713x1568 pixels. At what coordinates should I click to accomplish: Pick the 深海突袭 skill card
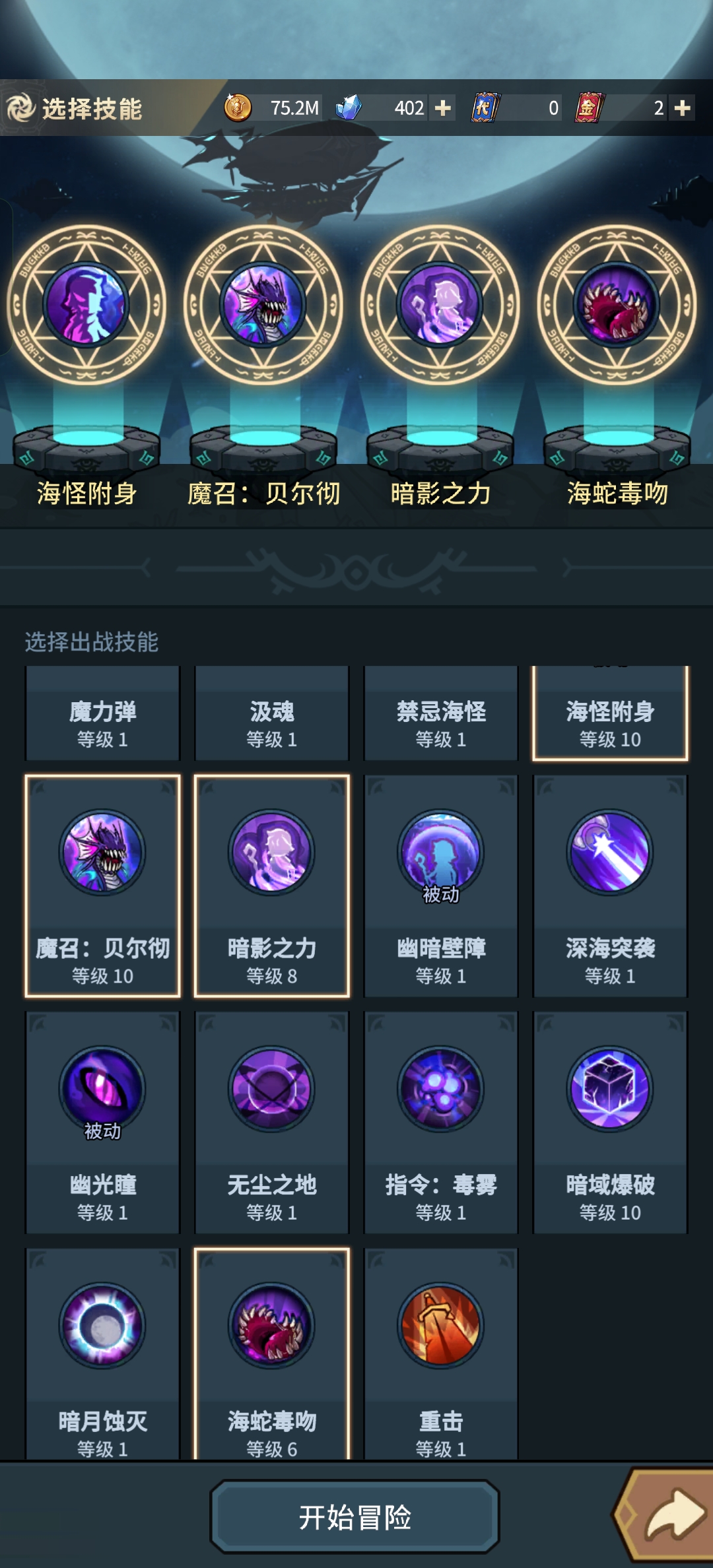point(610,886)
